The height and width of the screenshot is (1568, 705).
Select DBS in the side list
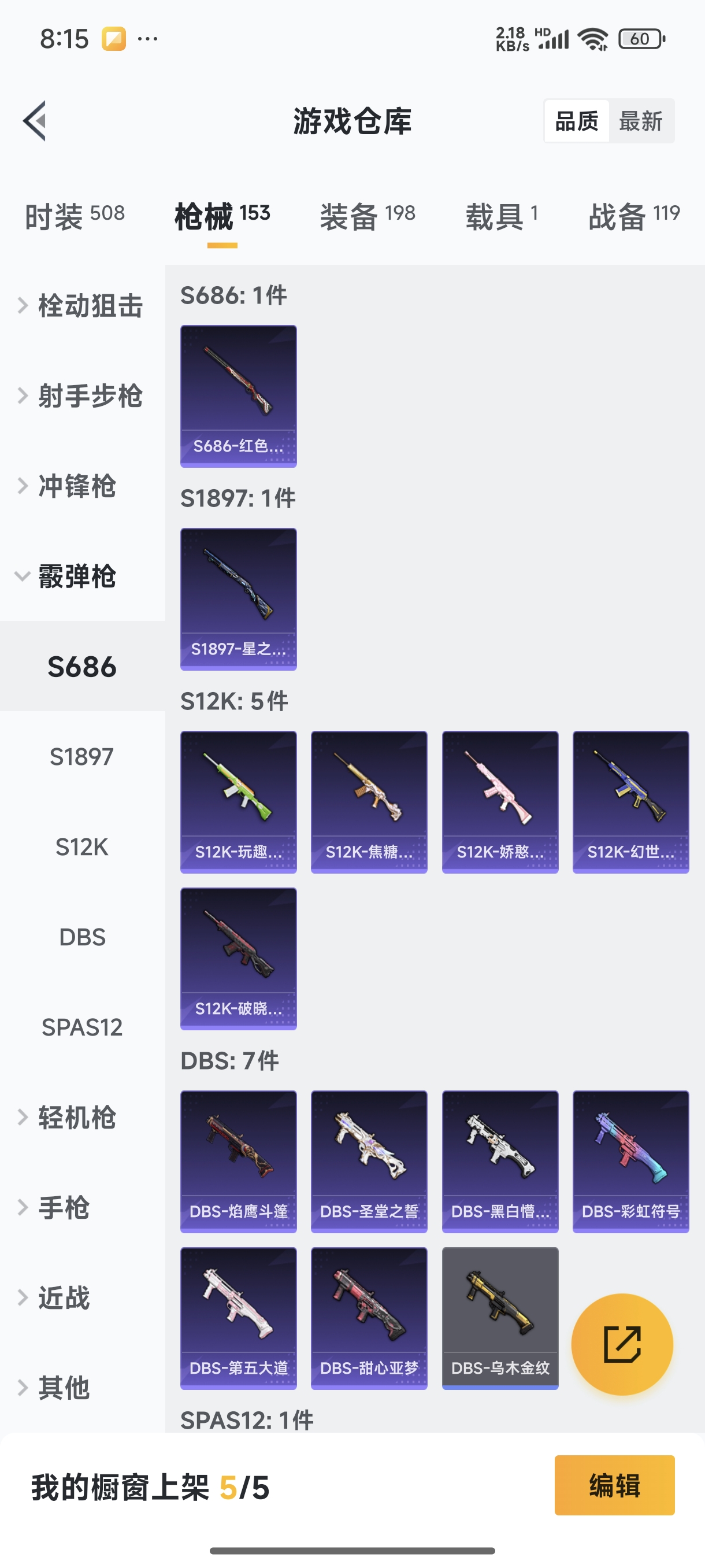click(82, 937)
